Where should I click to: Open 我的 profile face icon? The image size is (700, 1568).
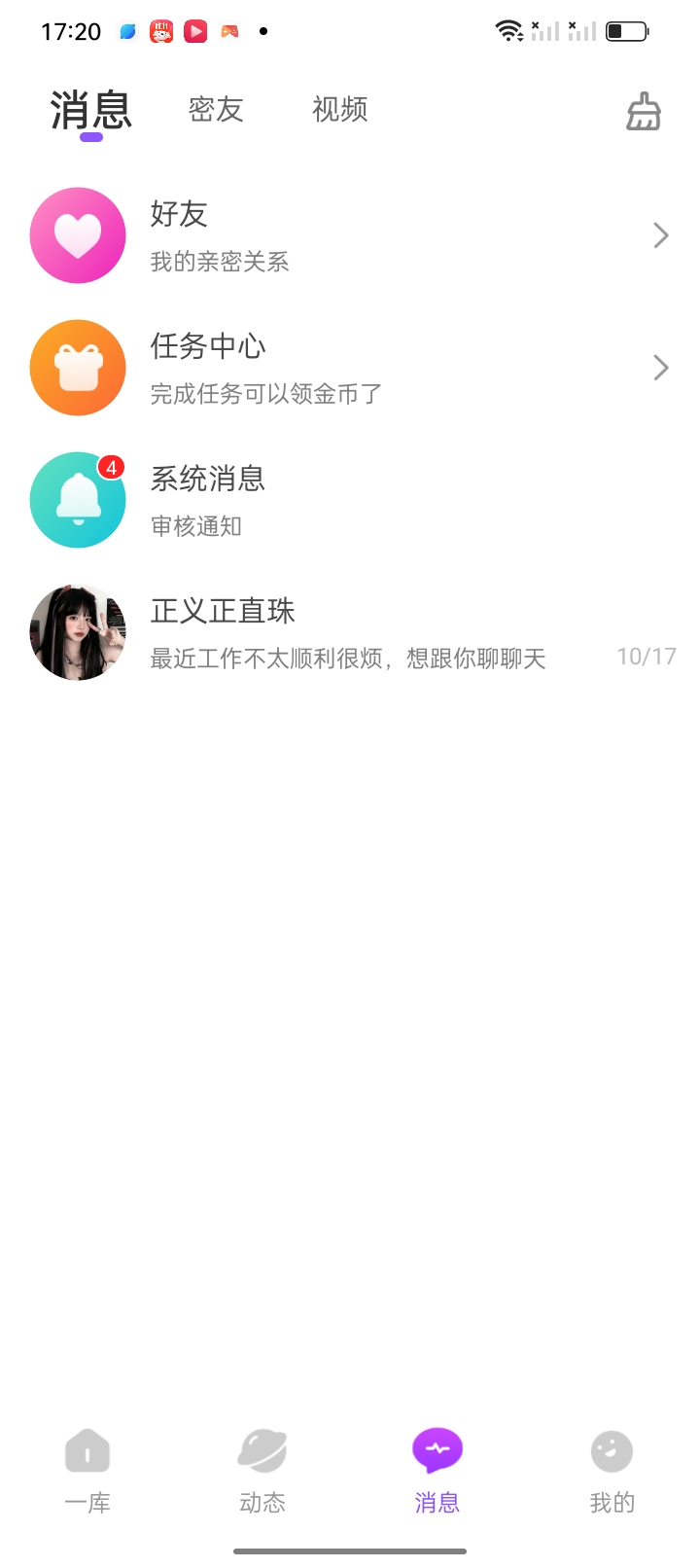pyautogui.click(x=611, y=1449)
